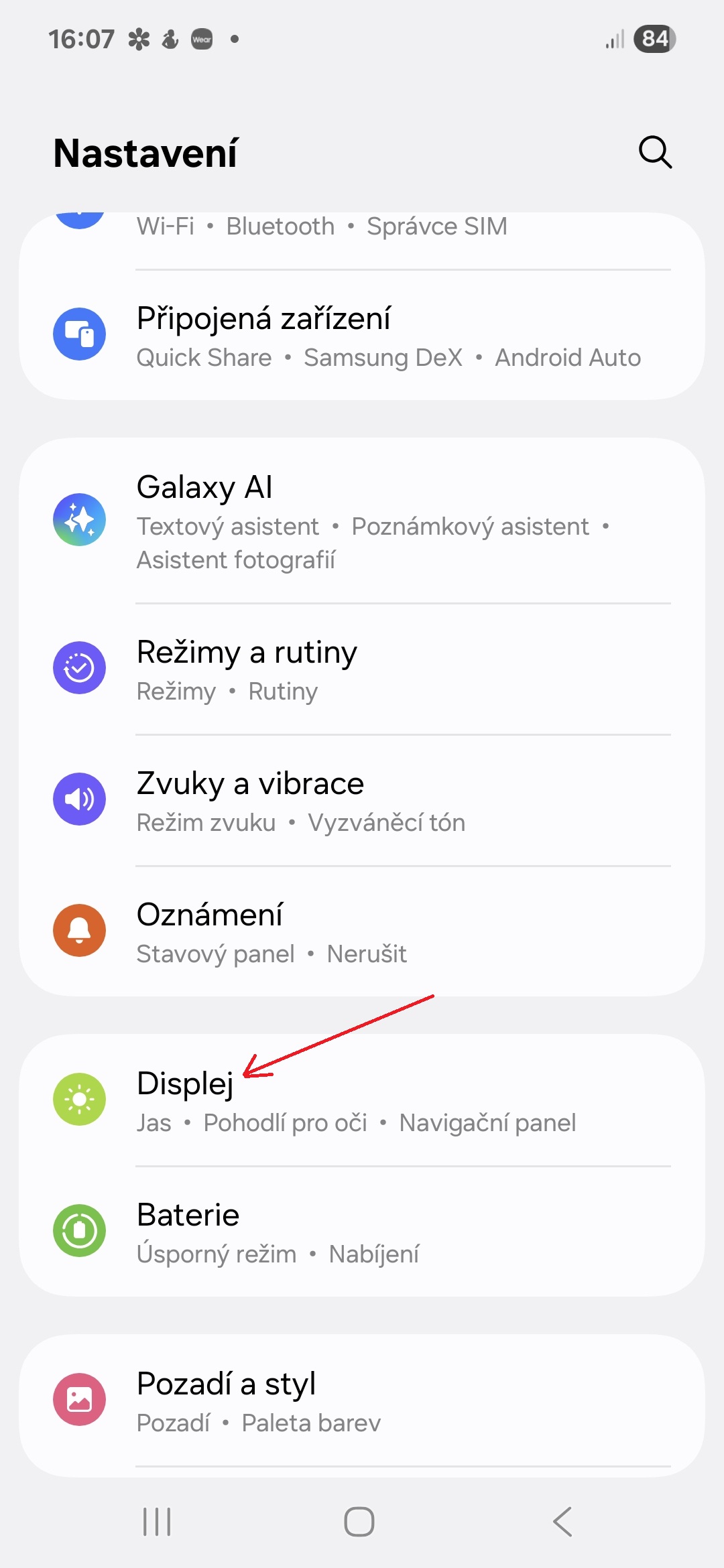This screenshot has height=1568, width=724.
Task: Open Galaxy AI settings
Action: click(362, 521)
